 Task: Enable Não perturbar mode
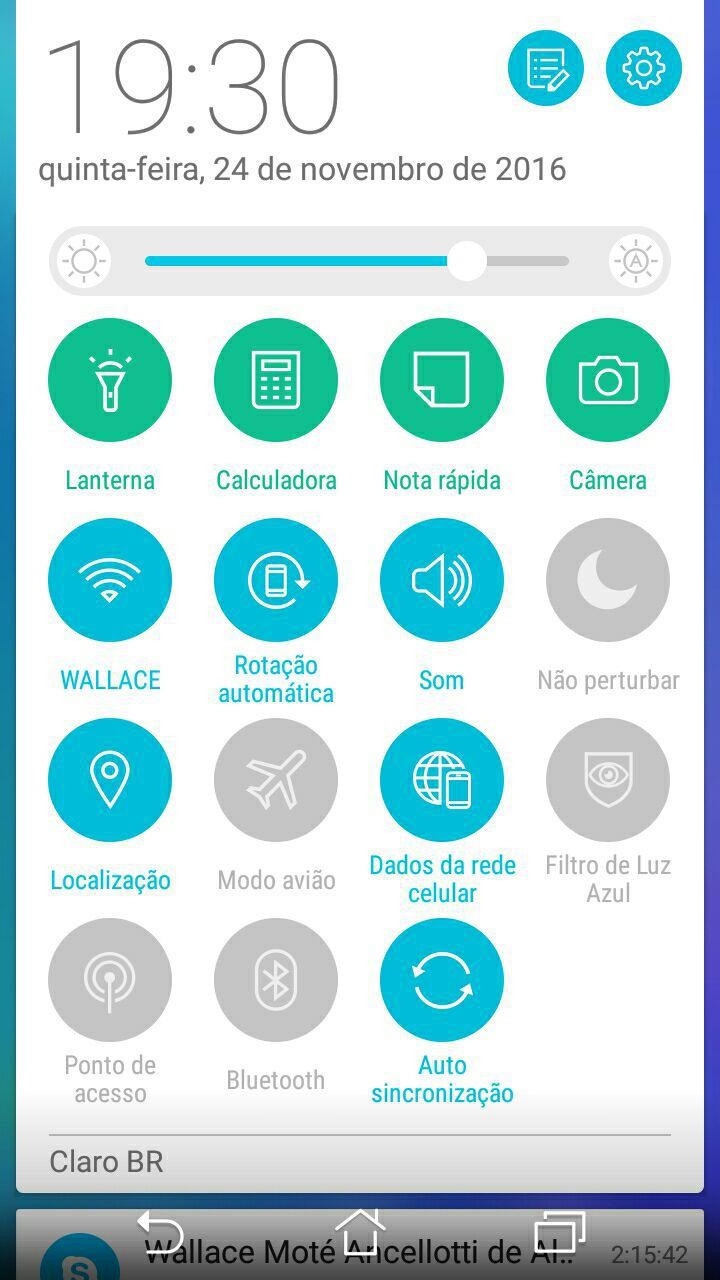608,580
